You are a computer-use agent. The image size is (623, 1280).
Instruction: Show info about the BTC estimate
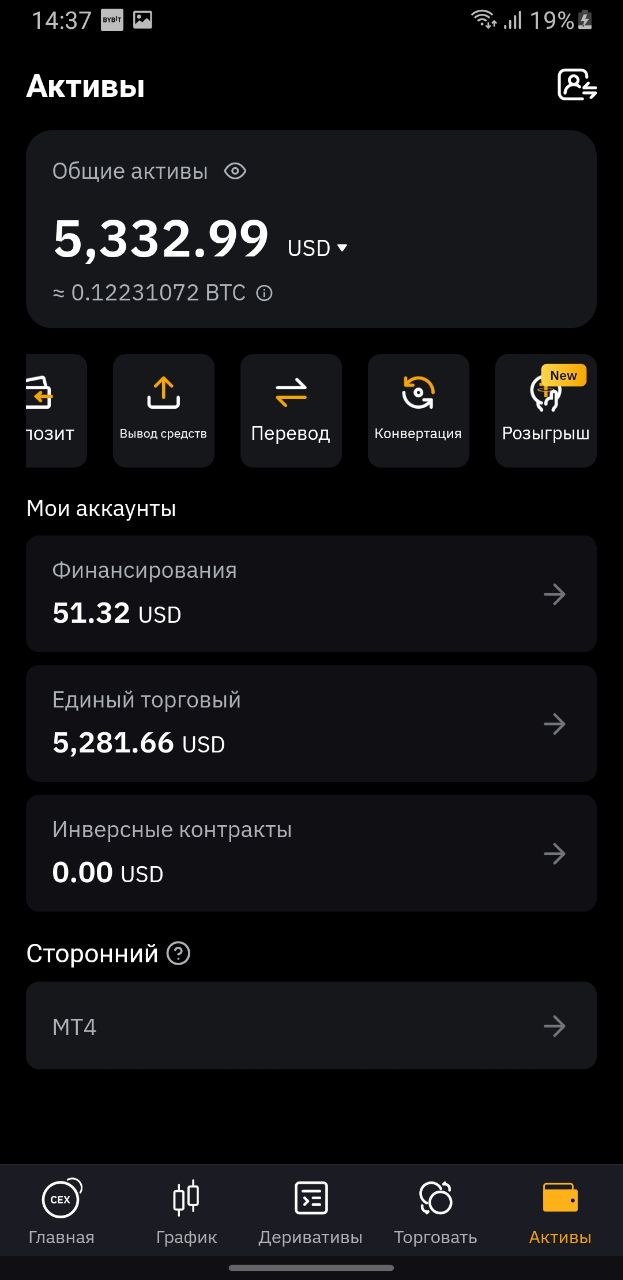(264, 293)
